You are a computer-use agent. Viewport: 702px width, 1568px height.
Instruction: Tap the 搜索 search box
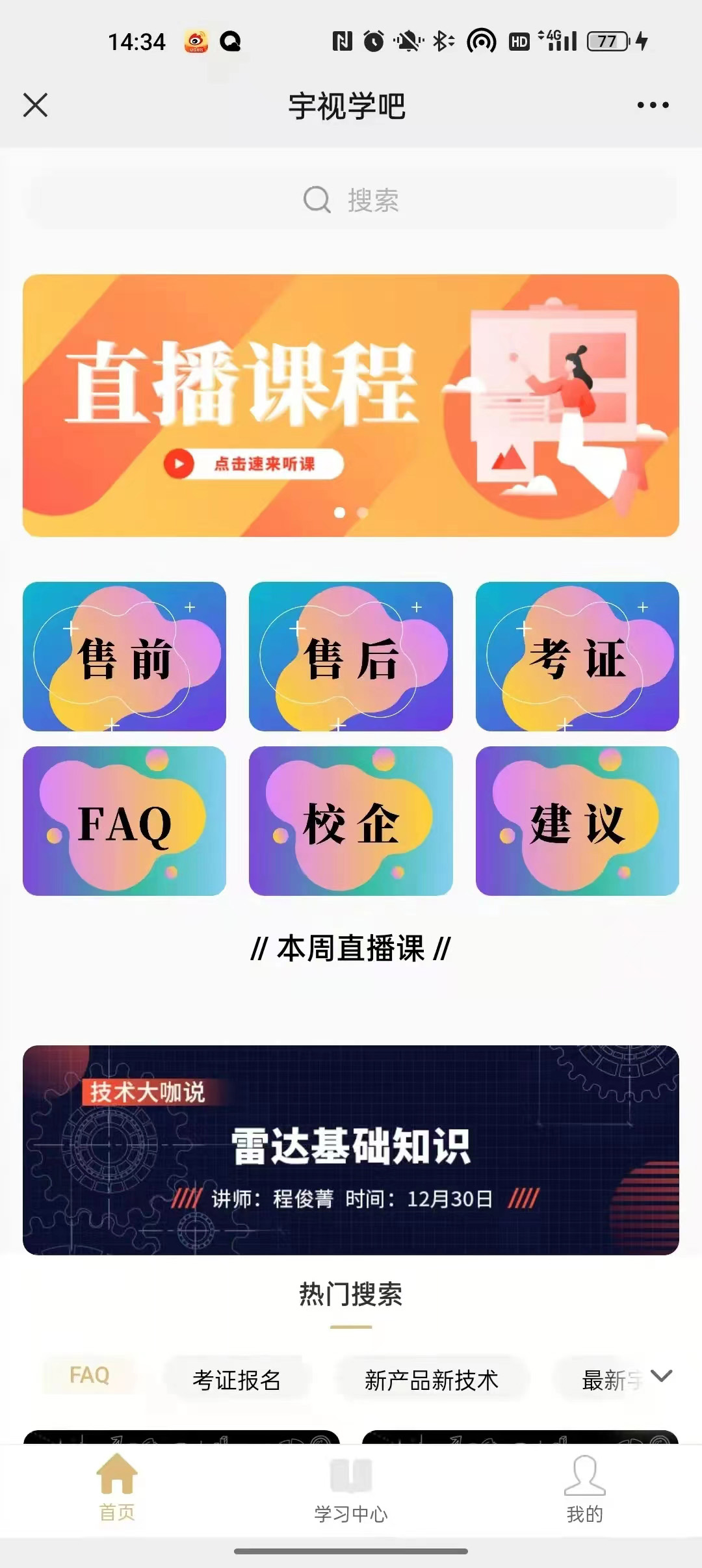pyautogui.click(x=351, y=200)
